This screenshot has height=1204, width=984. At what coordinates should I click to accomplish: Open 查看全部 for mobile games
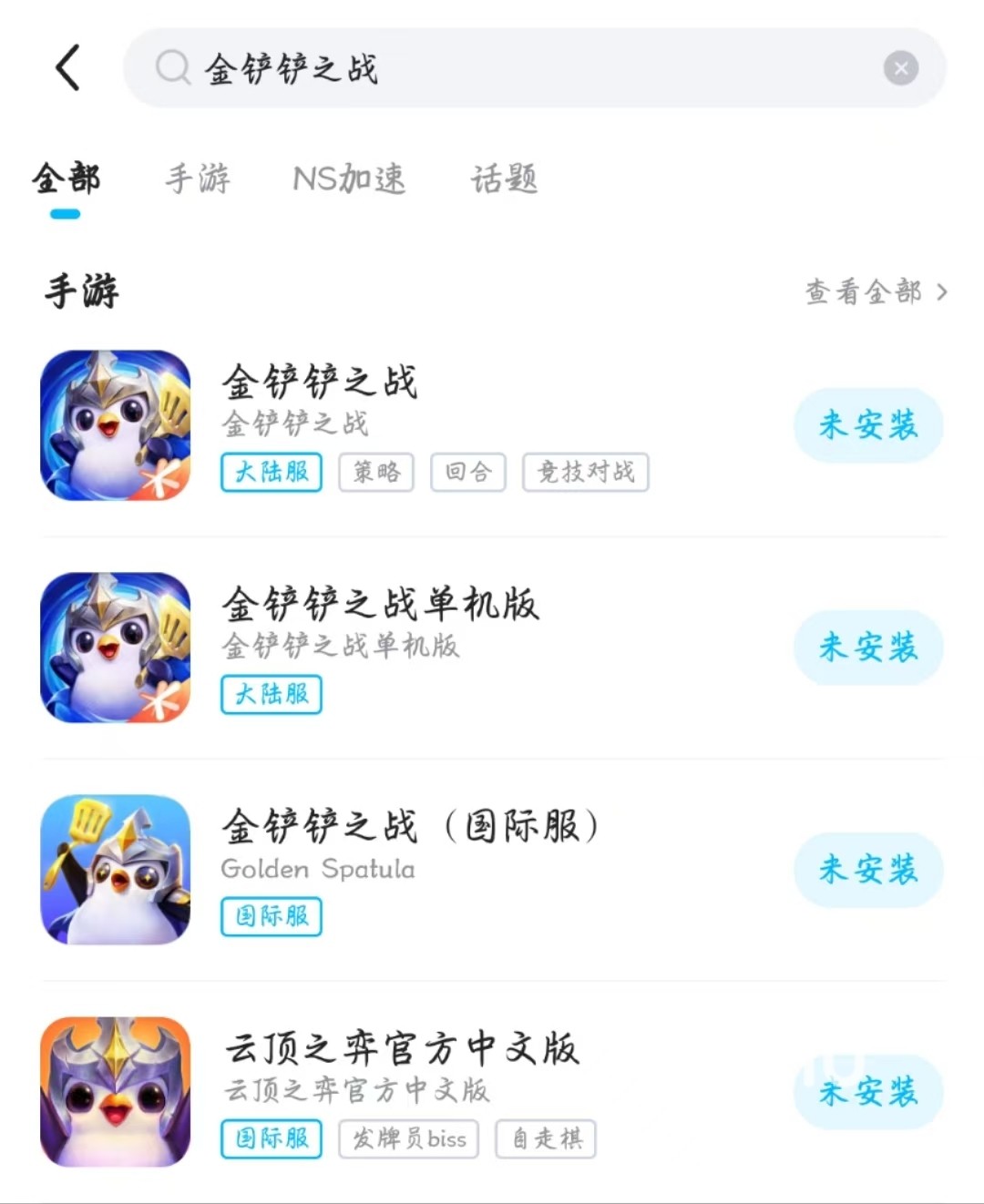876,292
